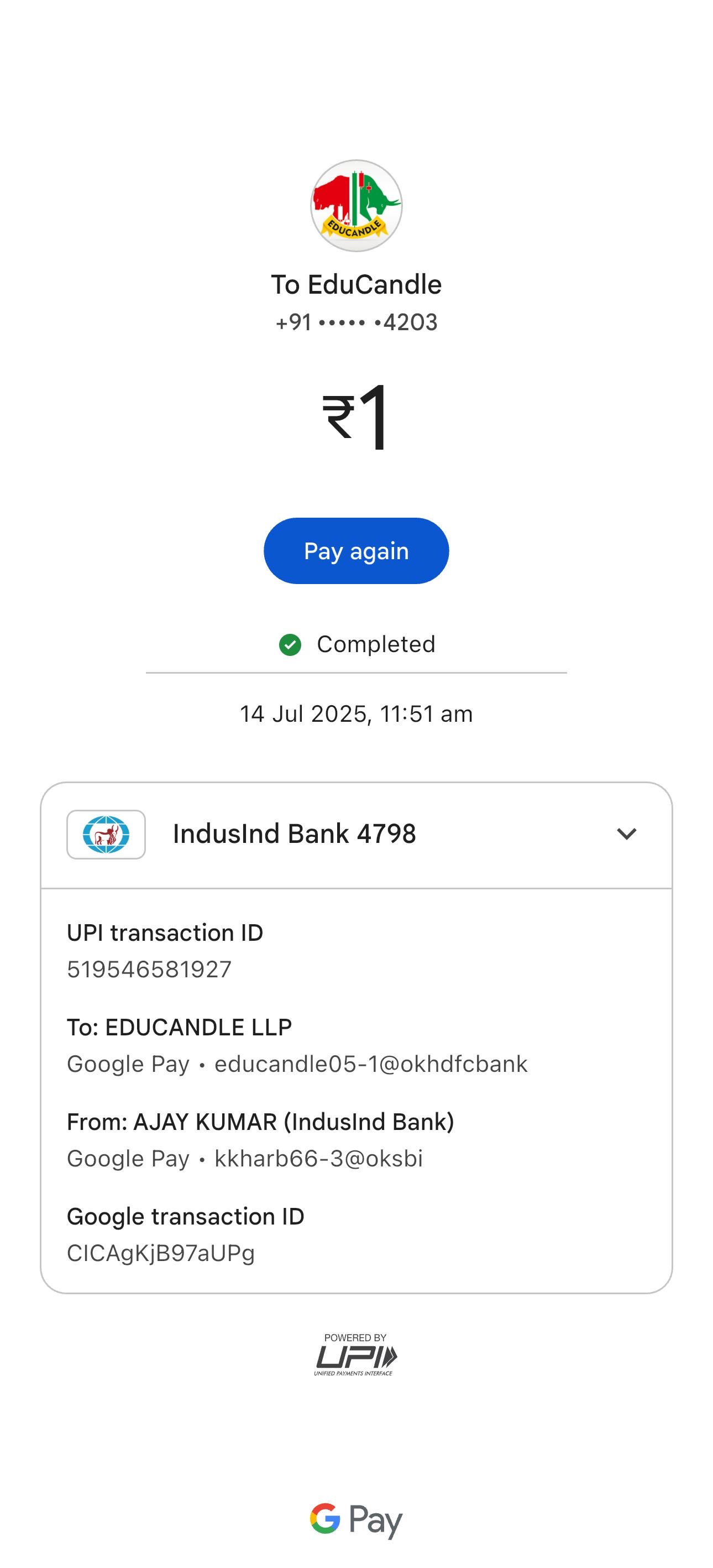
Task: Tap the Pay again button
Action: (x=356, y=551)
